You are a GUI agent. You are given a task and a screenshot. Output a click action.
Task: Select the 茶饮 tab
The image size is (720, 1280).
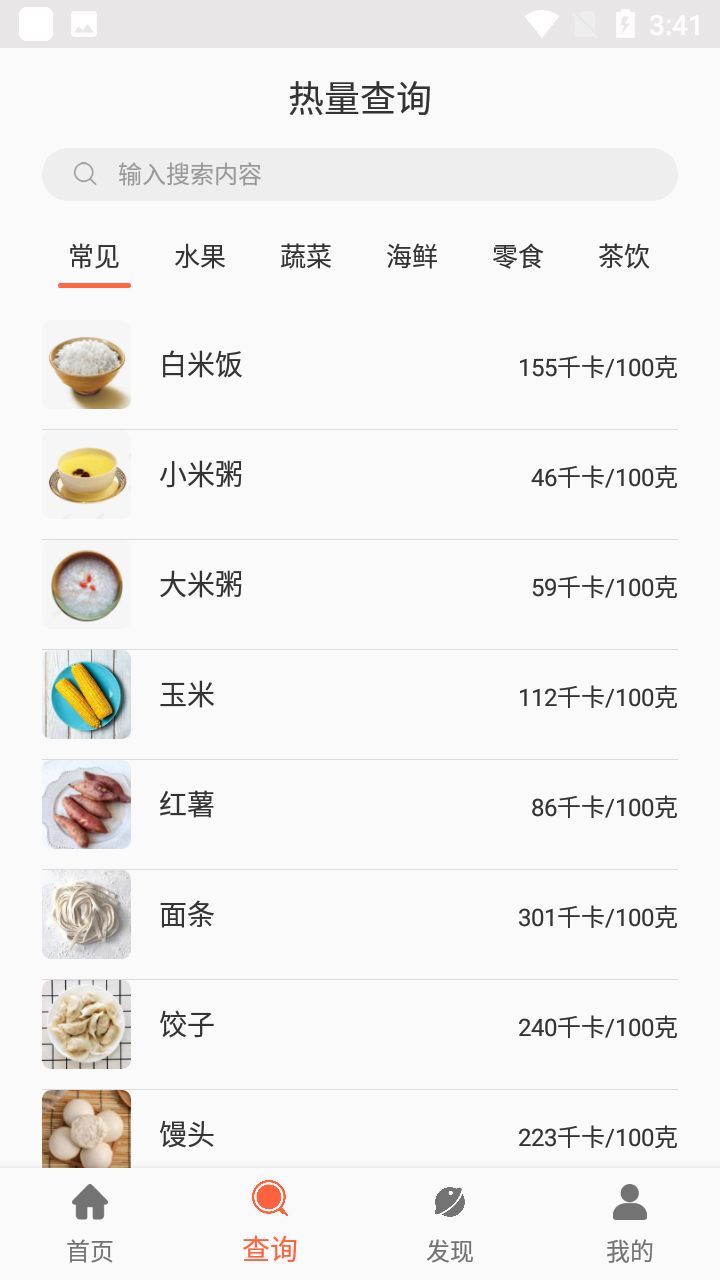point(623,257)
